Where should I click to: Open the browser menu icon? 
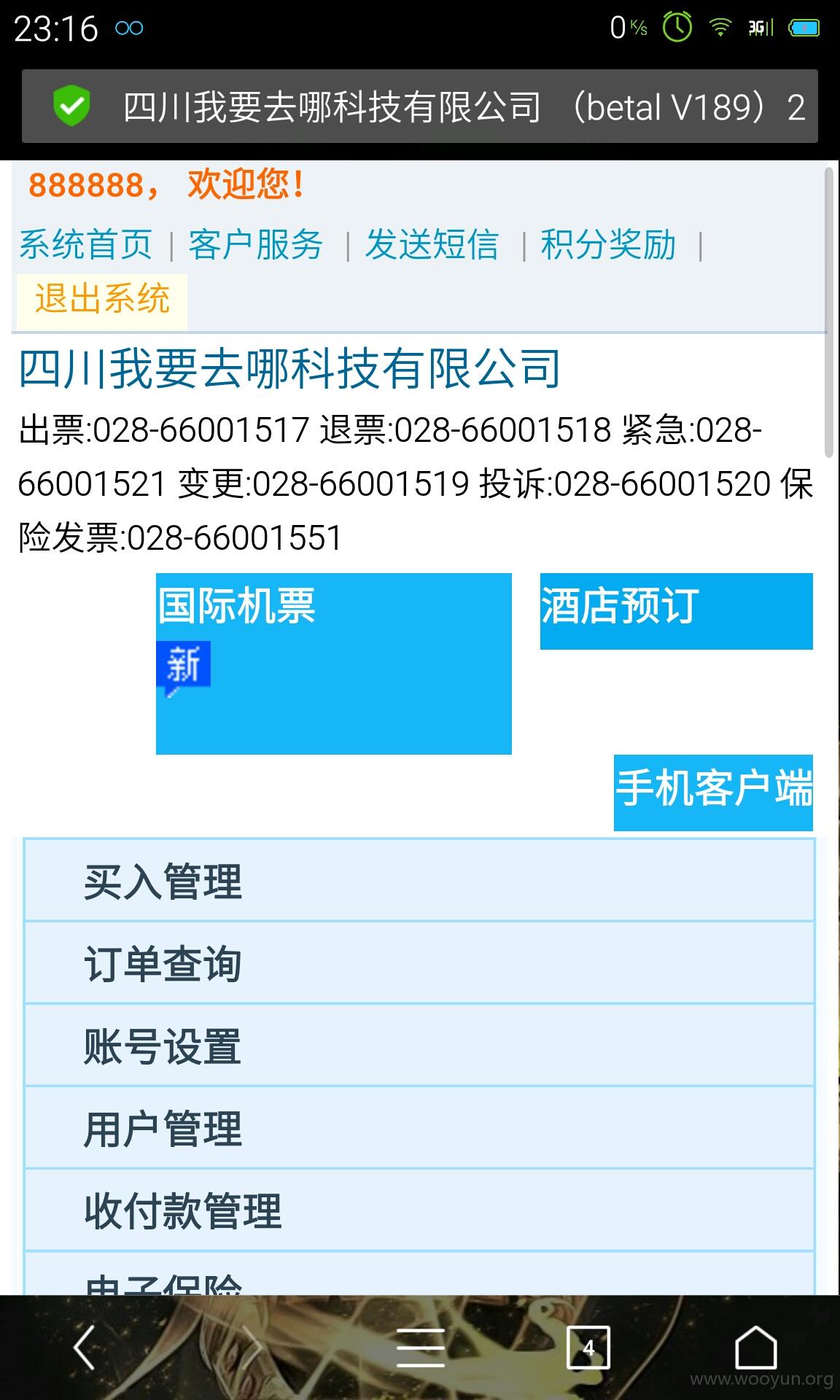pos(421,1347)
